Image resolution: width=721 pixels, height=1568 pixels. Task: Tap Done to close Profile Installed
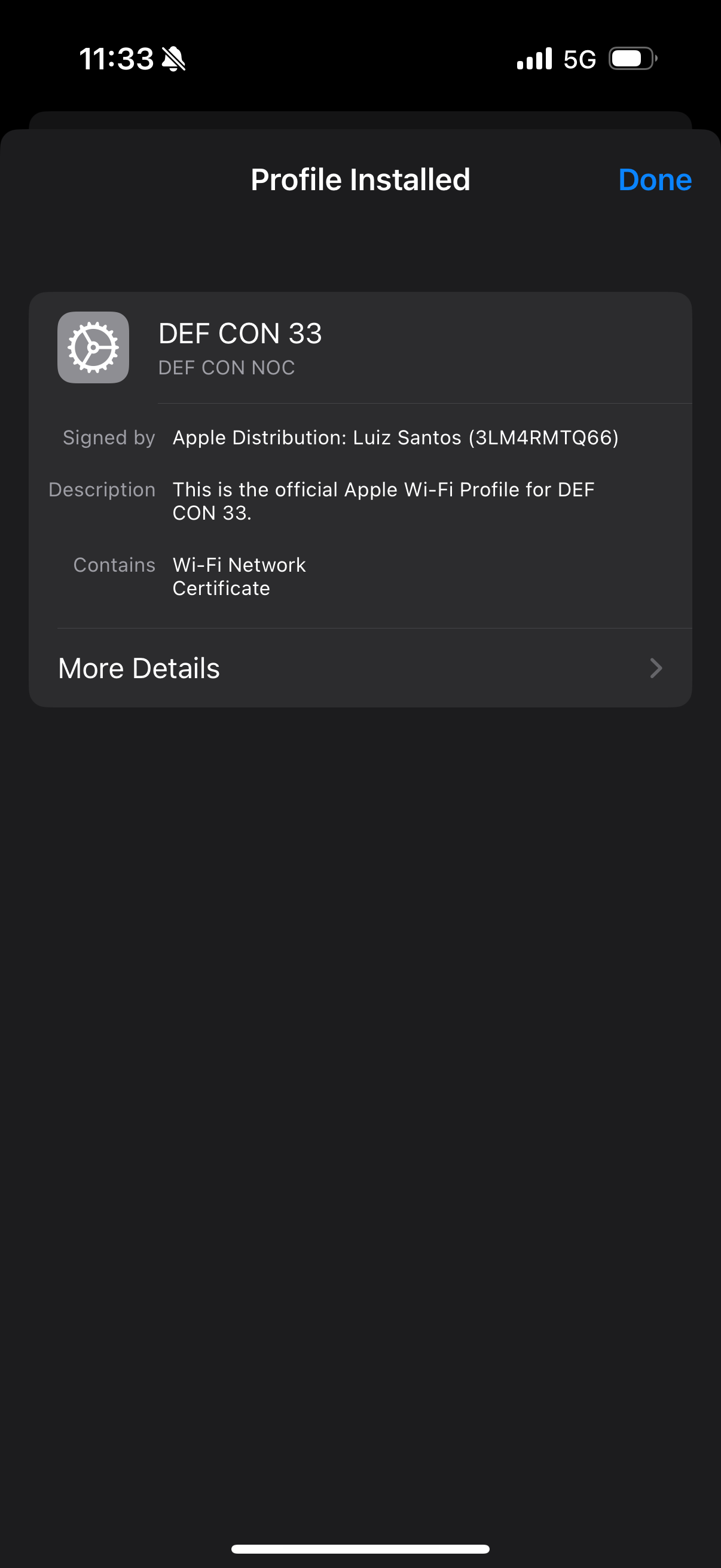(x=655, y=180)
